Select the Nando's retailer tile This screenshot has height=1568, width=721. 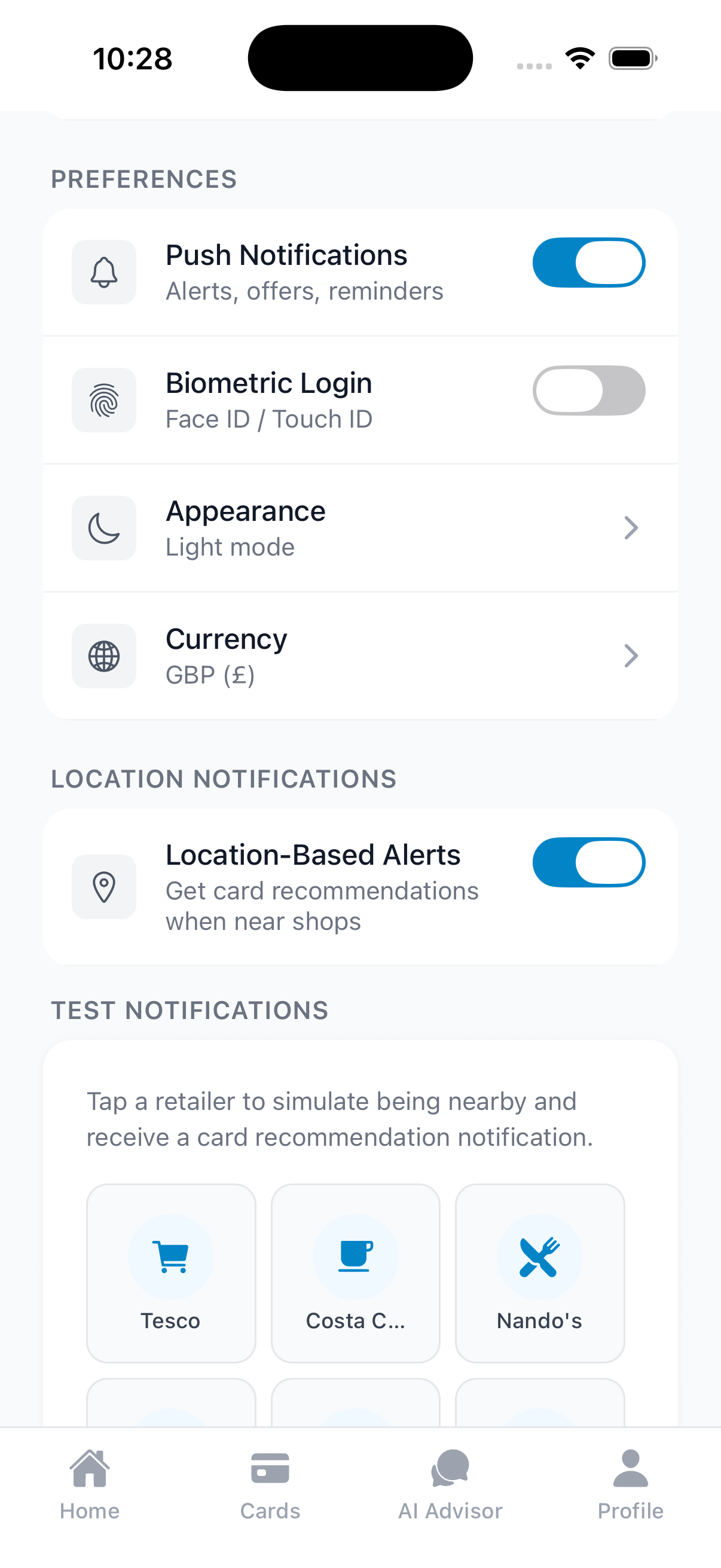click(540, 1272)
